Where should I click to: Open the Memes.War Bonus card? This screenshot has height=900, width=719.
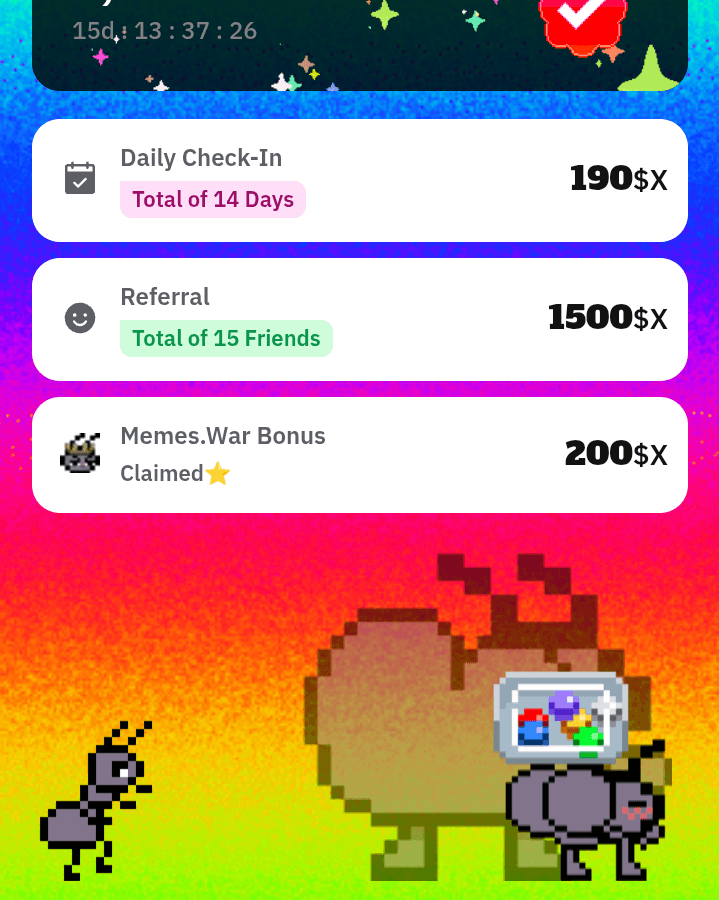click(x=359, y=455)
